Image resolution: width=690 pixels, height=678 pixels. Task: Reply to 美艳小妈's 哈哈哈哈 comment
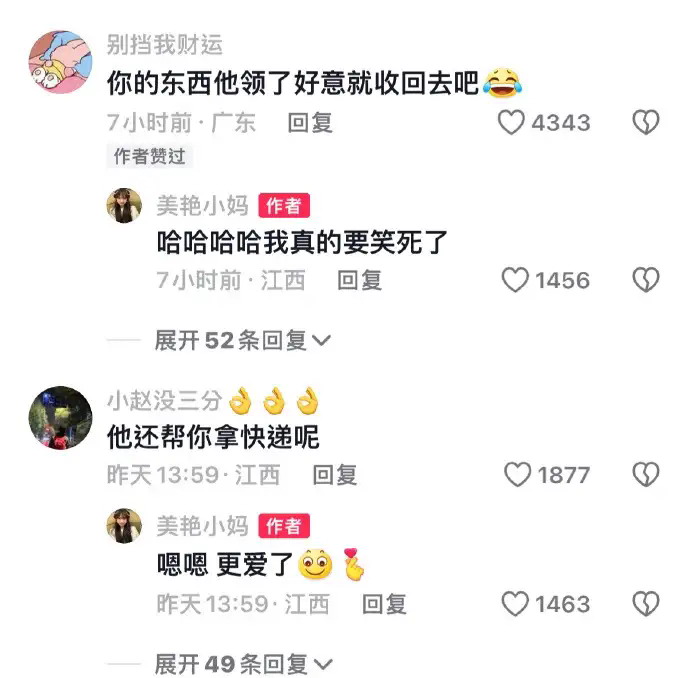click(359, 280)
